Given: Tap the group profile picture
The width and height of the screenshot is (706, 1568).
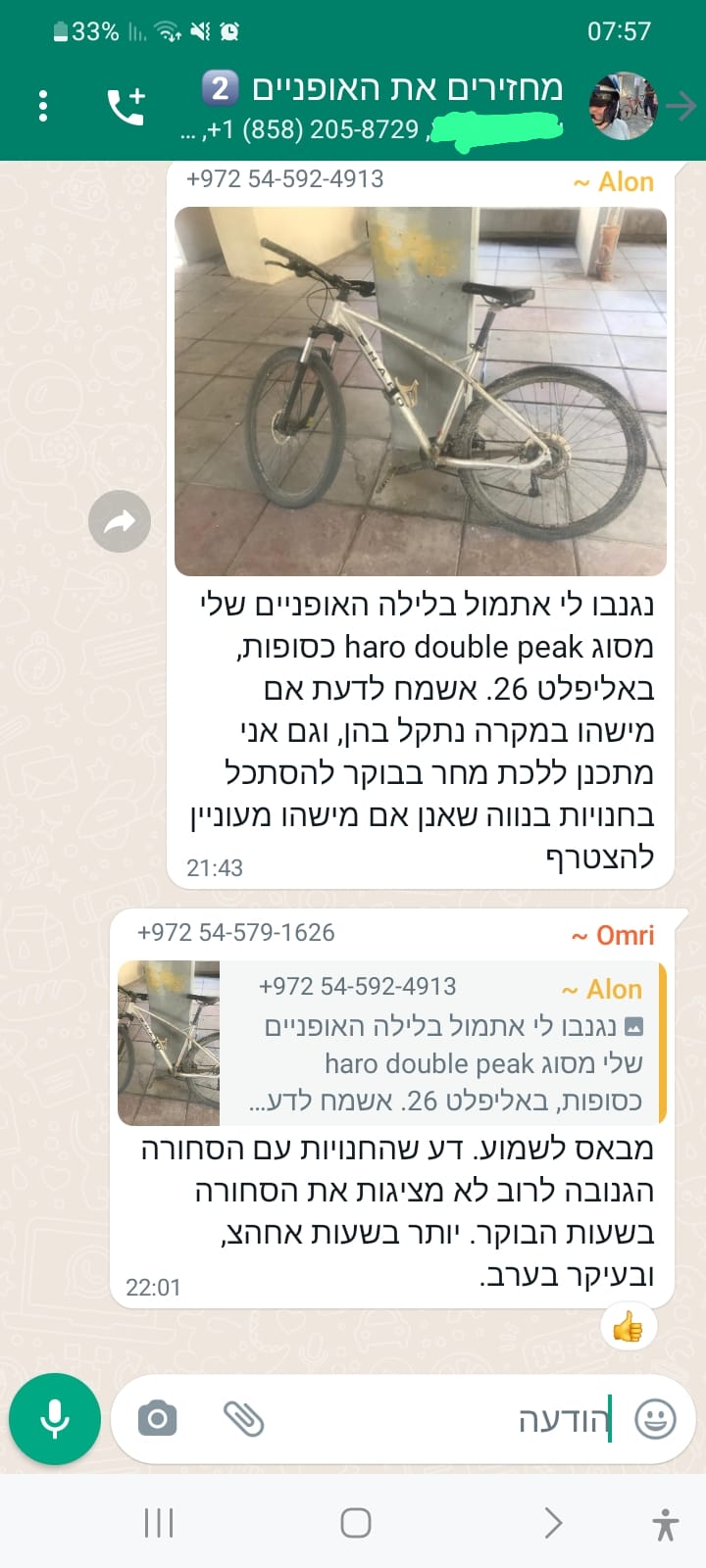Looking at the screenshot, I should [623, 106].
